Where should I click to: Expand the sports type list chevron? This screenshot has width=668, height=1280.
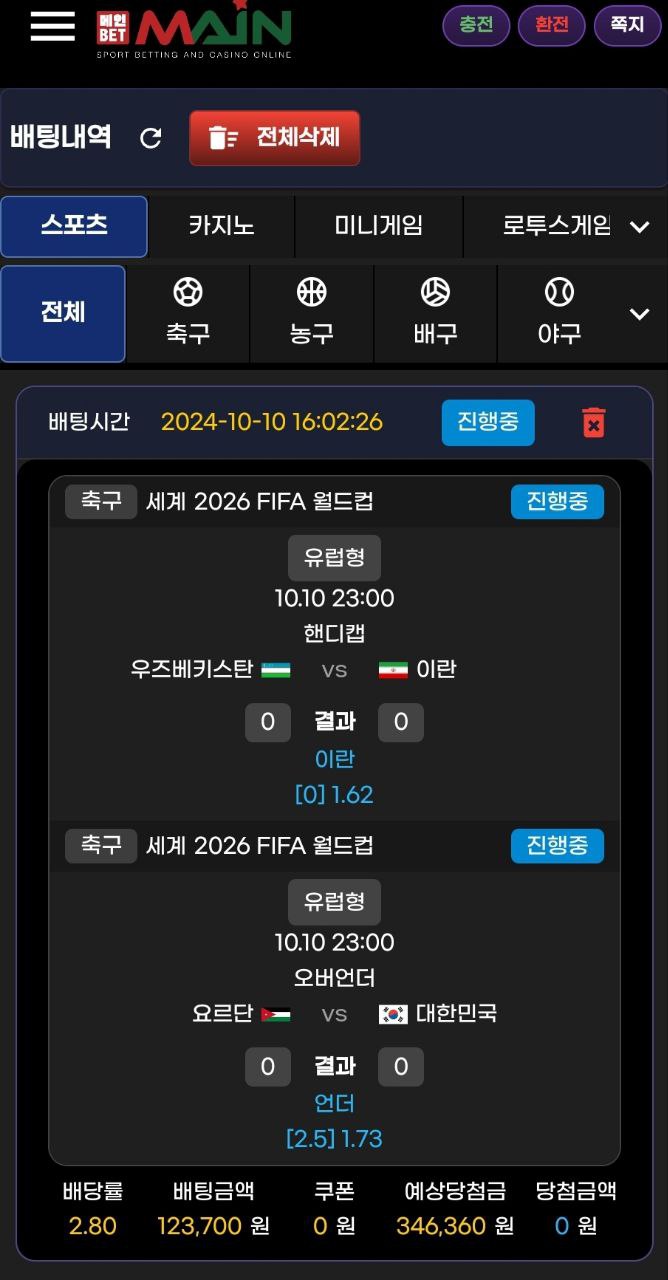tap(640, 315)
